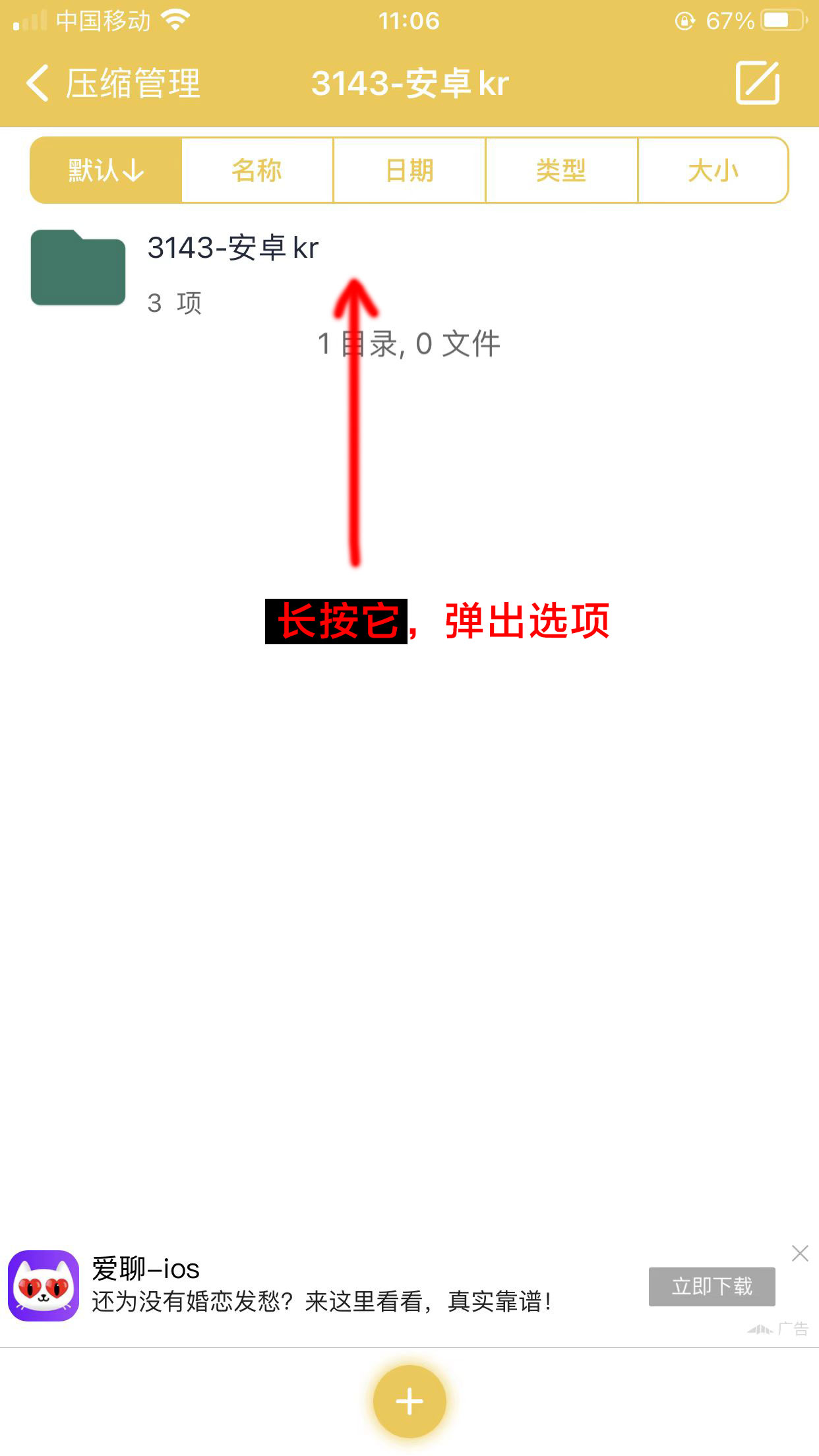Sort by 大小

[x=713, y=171]
